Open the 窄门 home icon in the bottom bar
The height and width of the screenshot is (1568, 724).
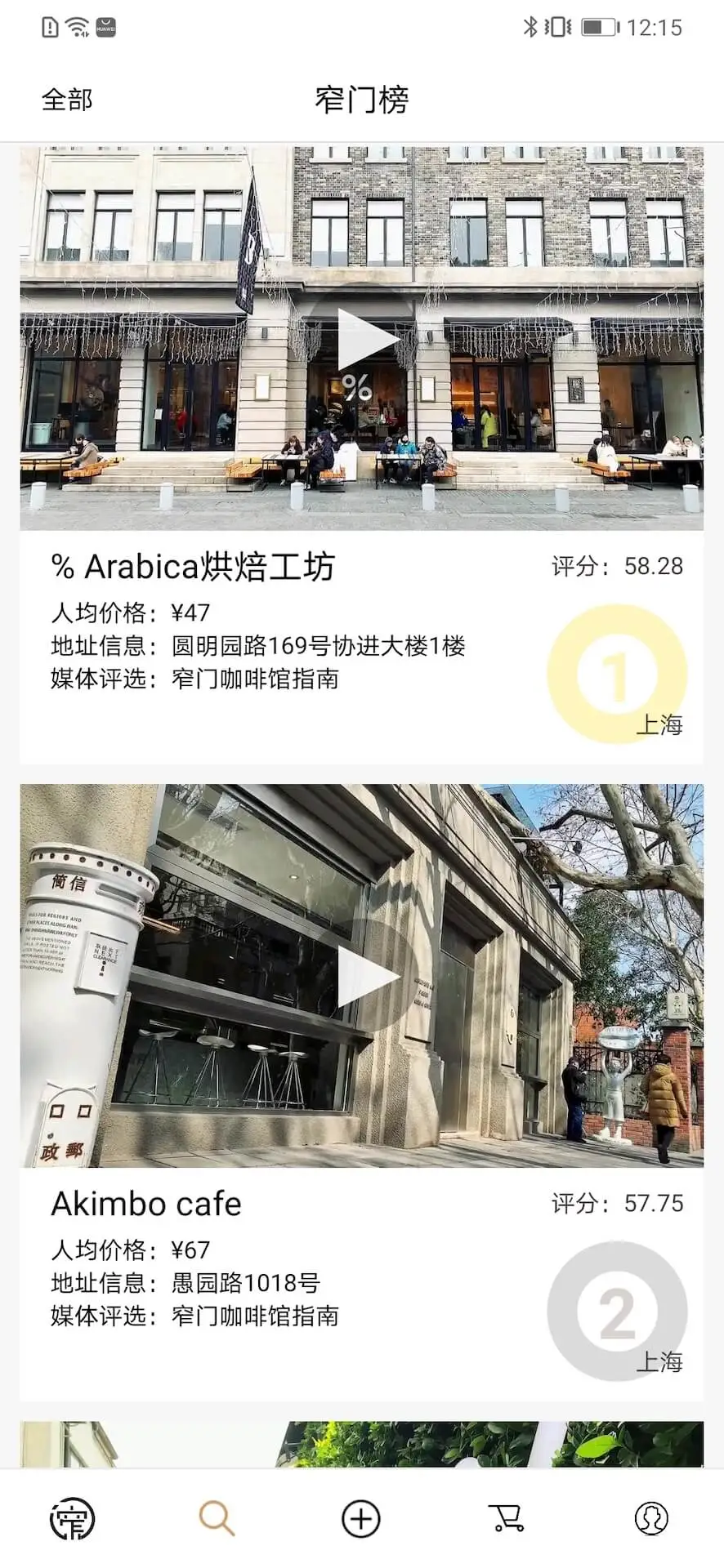[72, 1518]
